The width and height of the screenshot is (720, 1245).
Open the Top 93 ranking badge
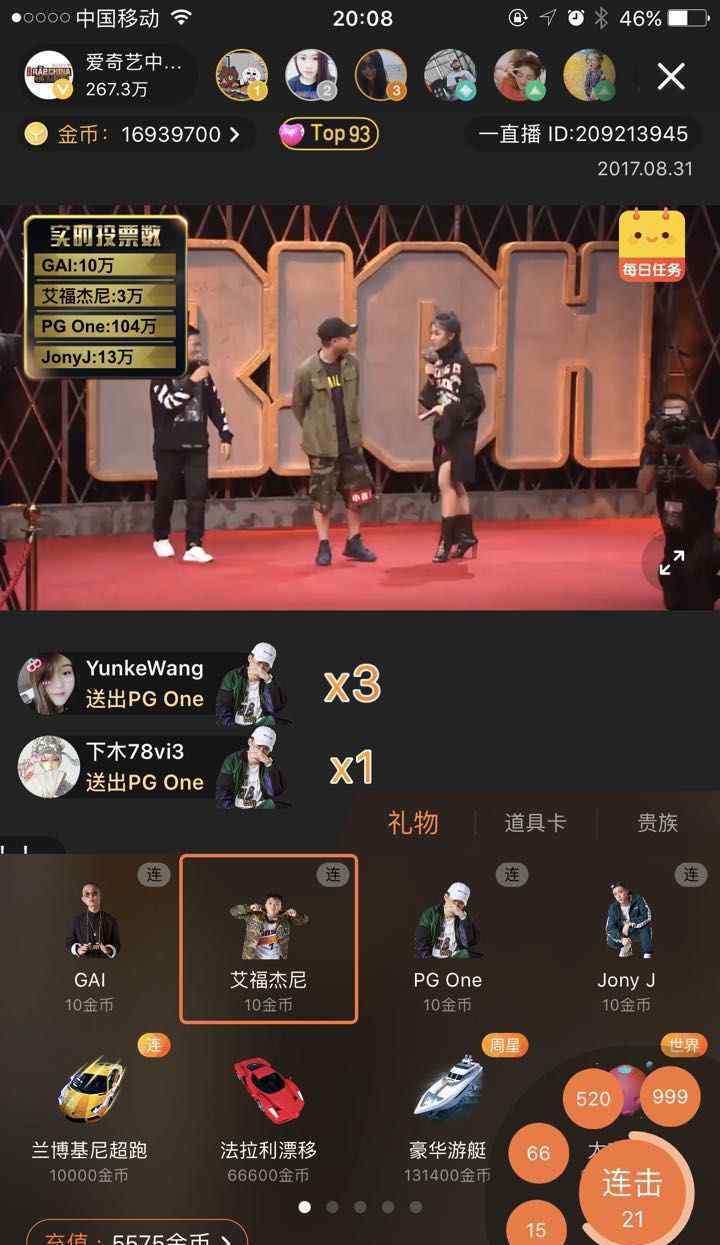[x=328, y=134]
